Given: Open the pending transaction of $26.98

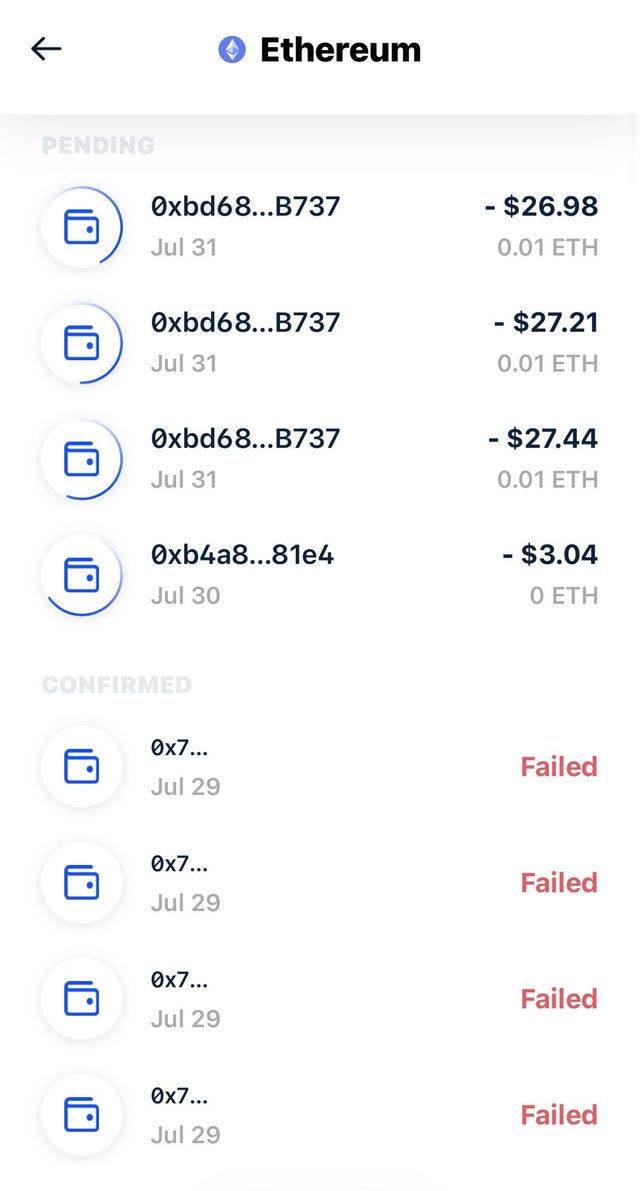Looking at the screenshot, I should [320, 226].
